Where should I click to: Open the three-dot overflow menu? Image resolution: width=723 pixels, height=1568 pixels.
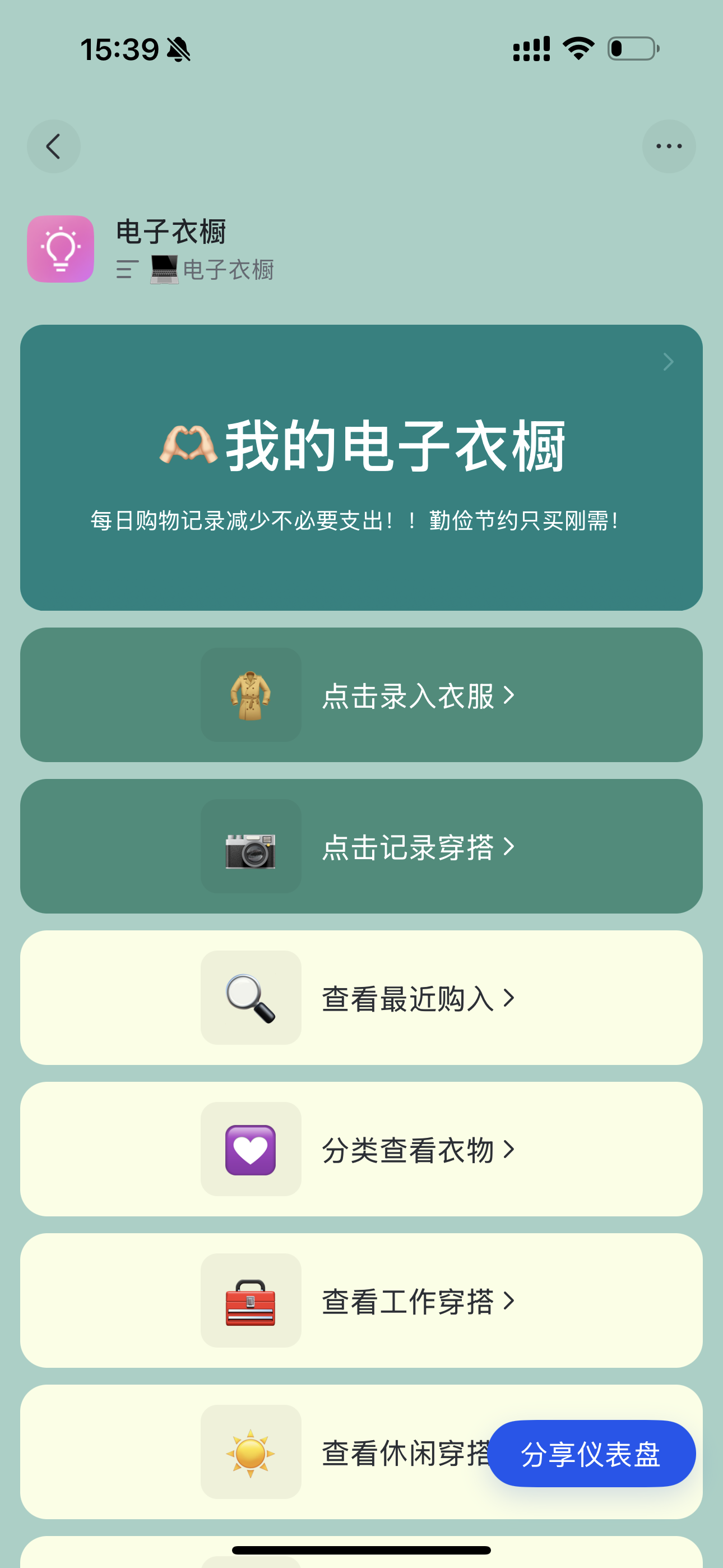pos(669,146)
